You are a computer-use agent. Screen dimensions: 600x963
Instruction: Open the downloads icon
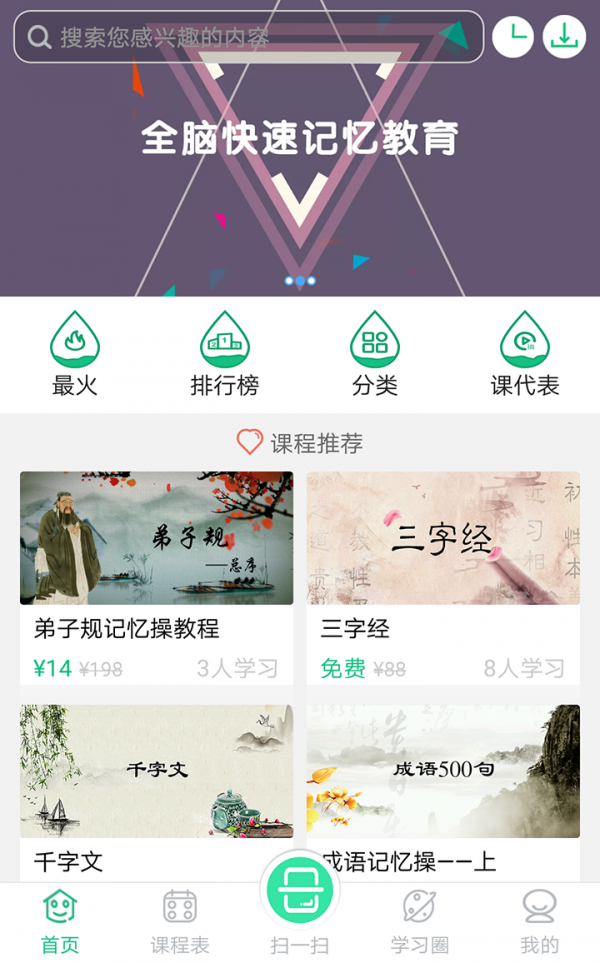click(x=564, y=37)
